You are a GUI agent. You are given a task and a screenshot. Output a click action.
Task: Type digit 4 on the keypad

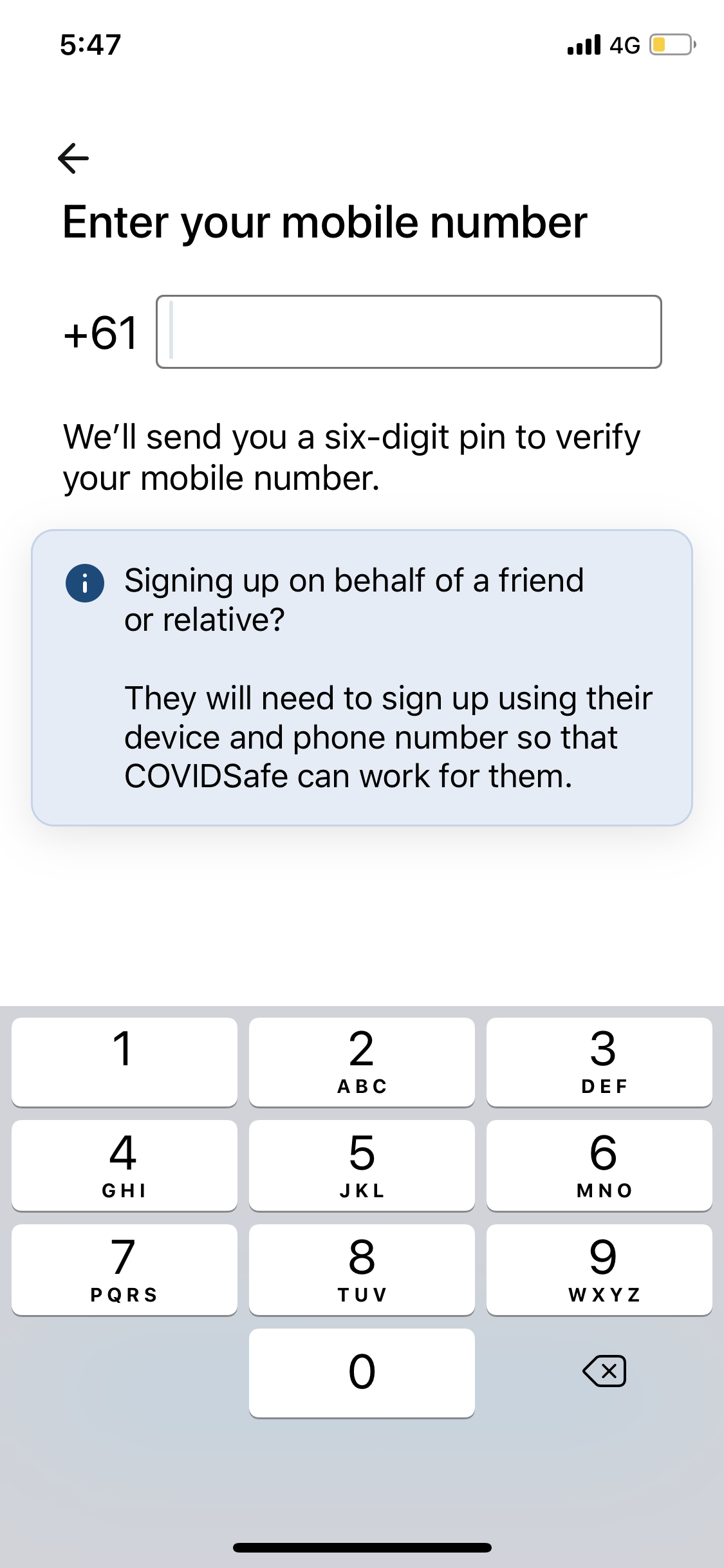tap(124, 1165)
